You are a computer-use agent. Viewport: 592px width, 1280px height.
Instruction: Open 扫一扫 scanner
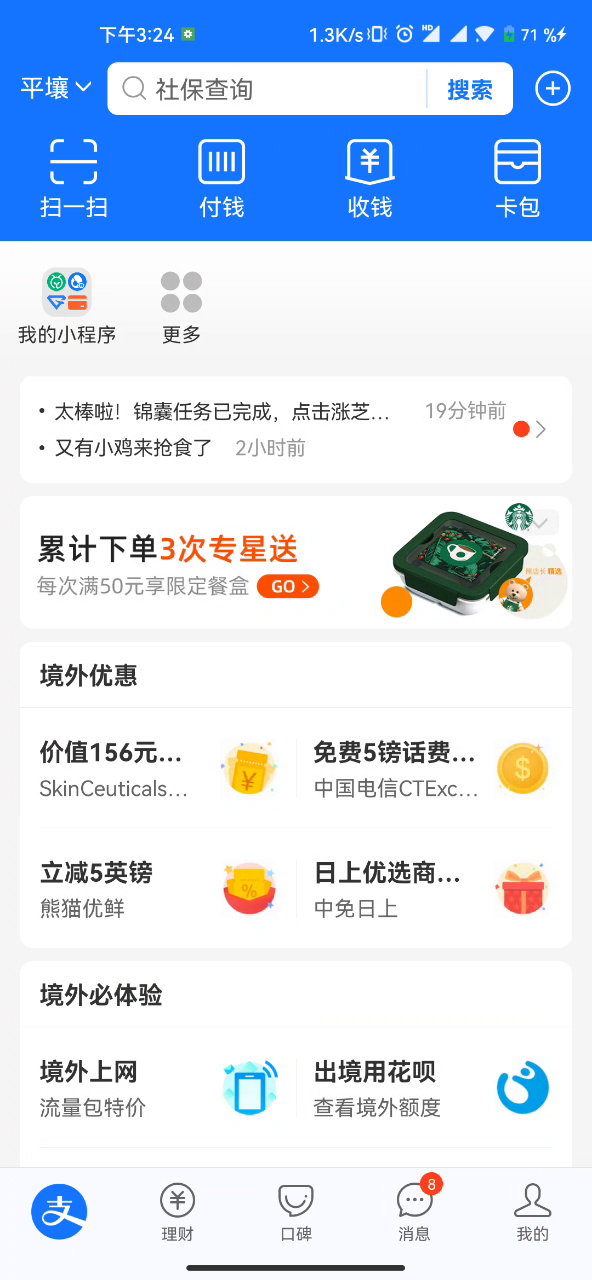pyautogui.click(x=74, y=179)
